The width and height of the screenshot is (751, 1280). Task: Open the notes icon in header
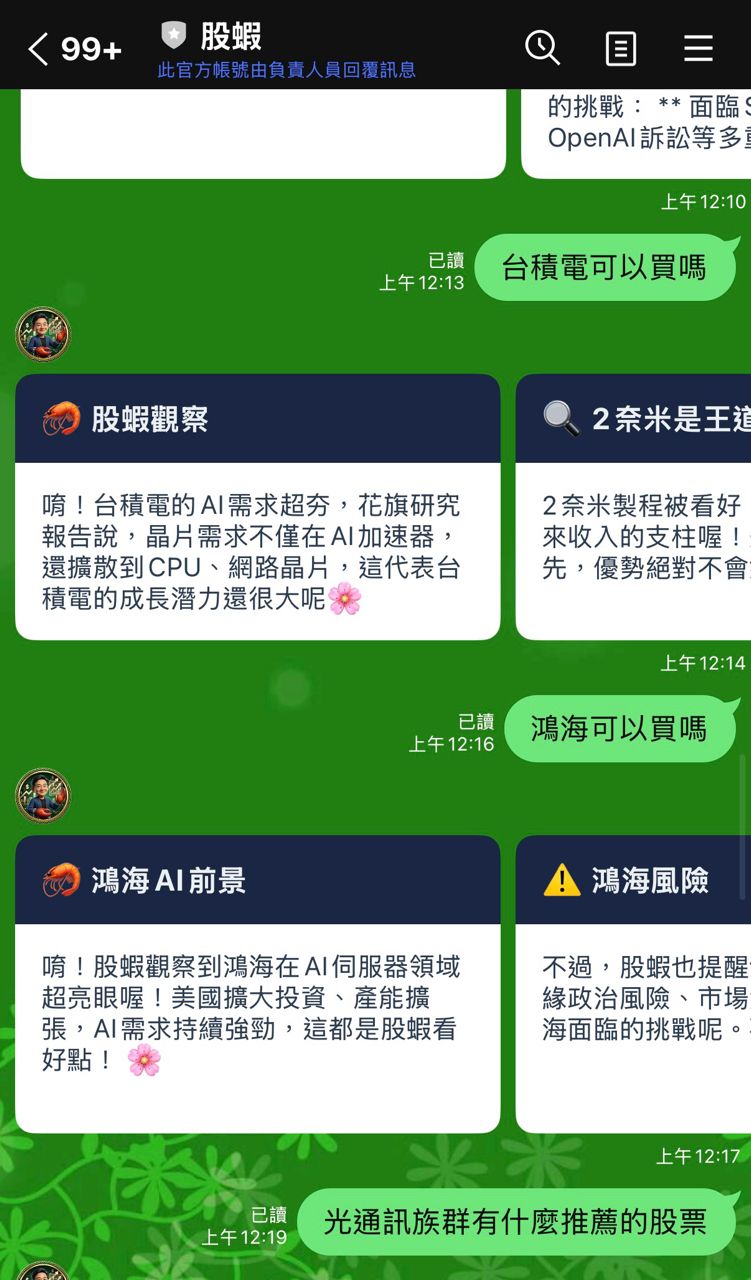click(621, 48)
